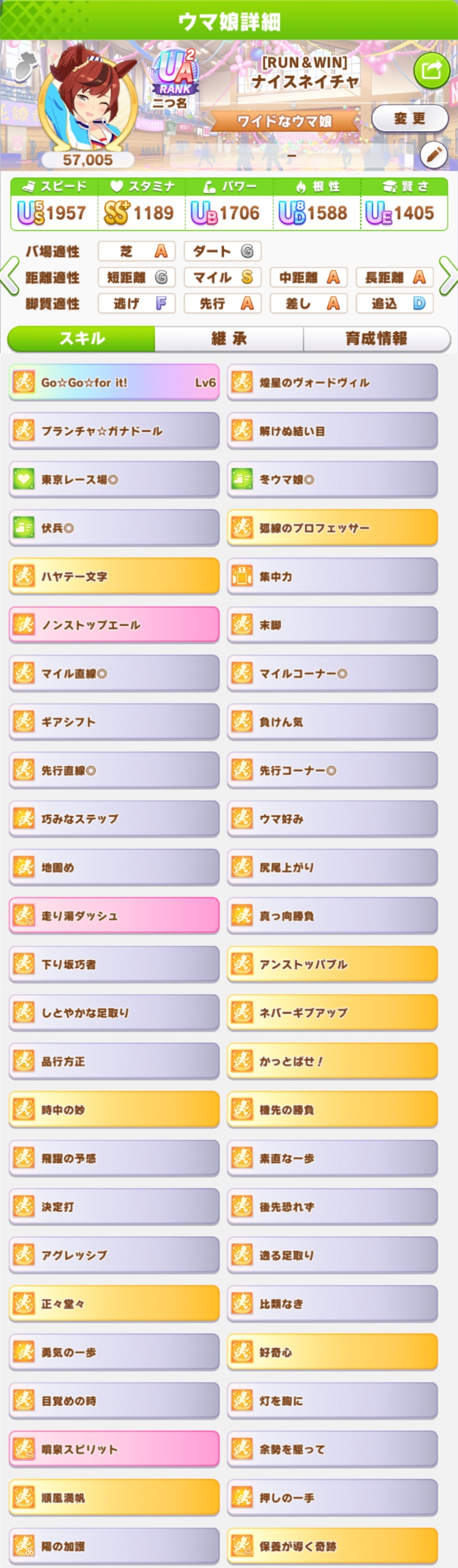Open the 正々堂々 skill details
The height and width of the screenshot is (1568, 458).
coord(114,1304)
